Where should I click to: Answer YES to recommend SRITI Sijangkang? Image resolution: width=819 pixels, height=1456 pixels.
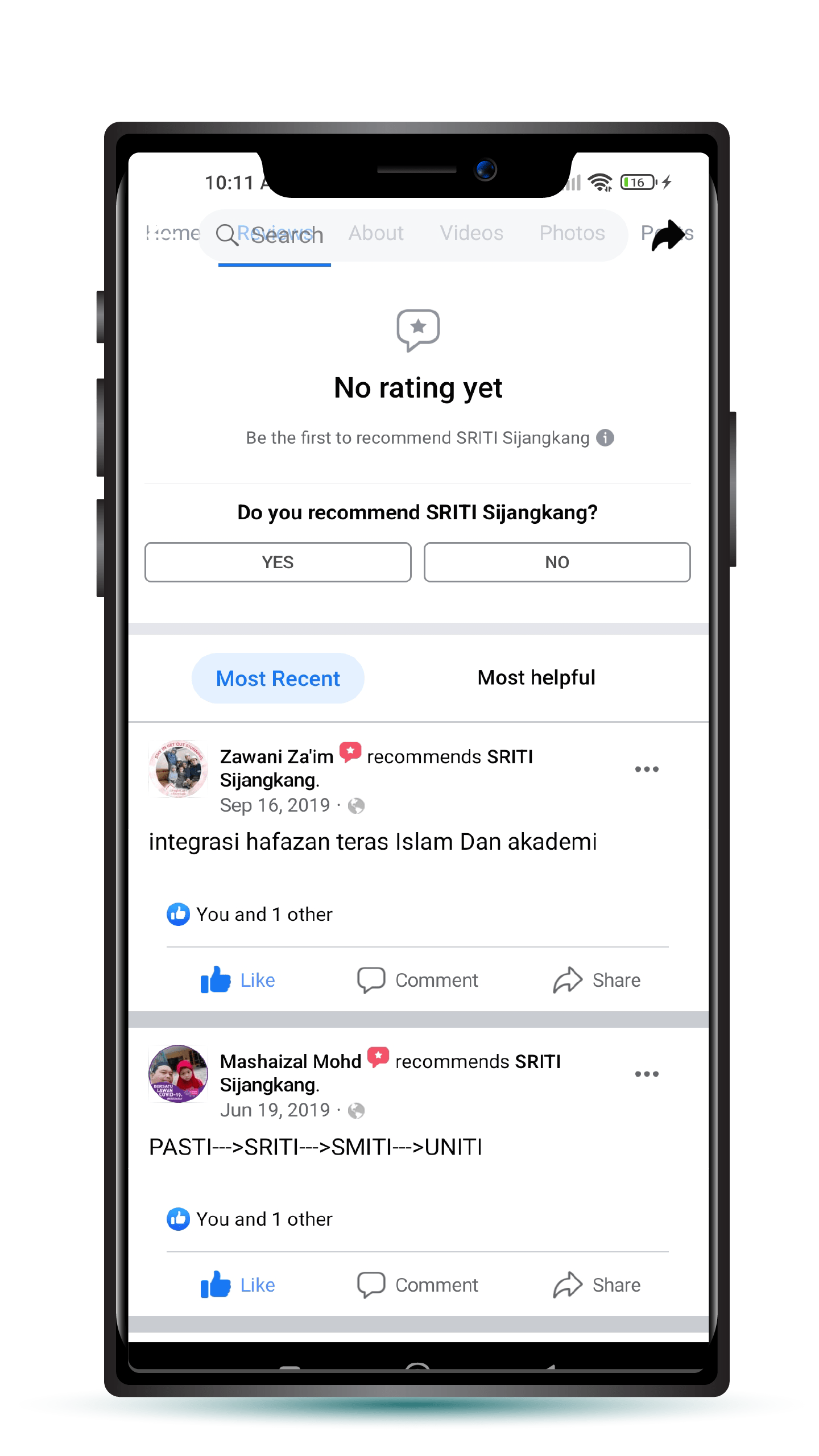278,562
